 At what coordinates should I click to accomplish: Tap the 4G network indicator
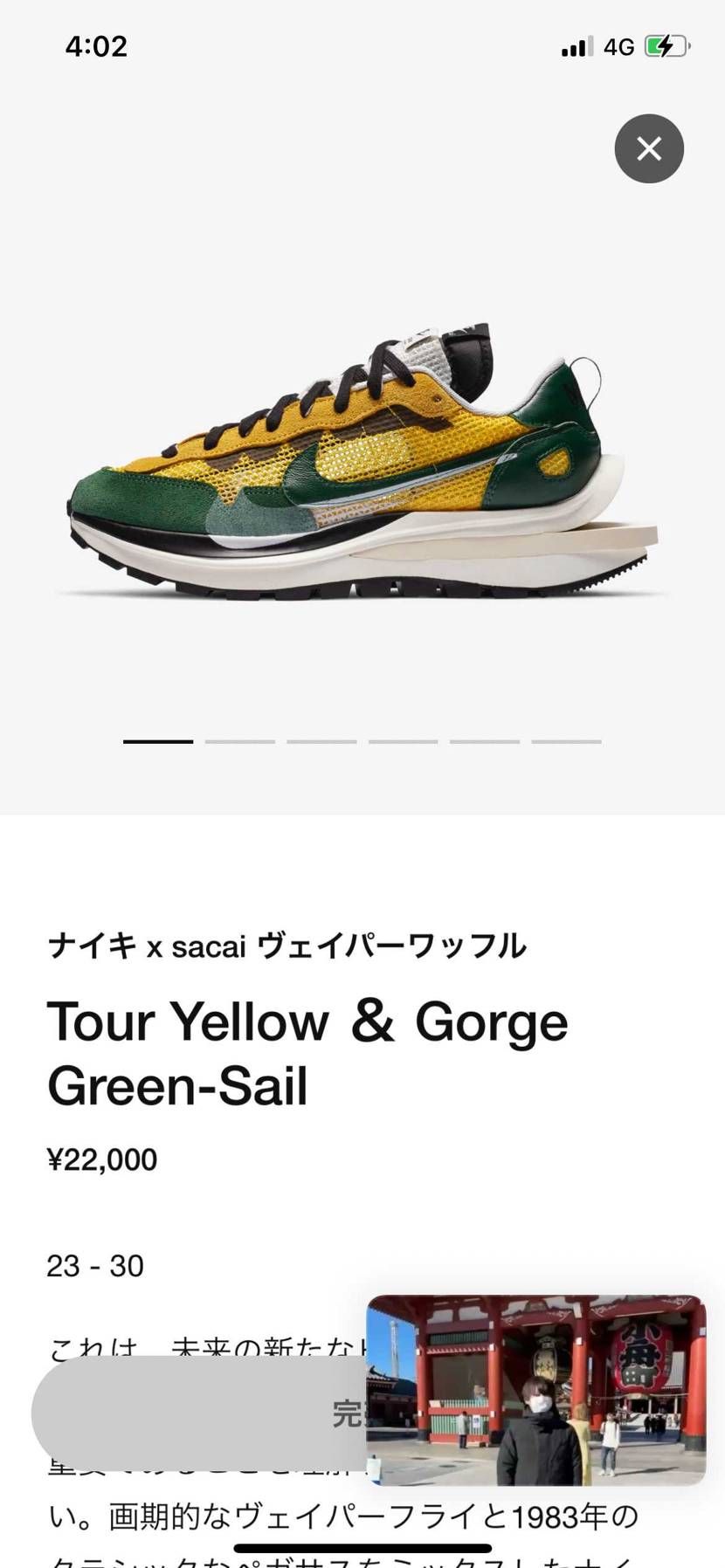pyautogui.click(x=617, y=47)
